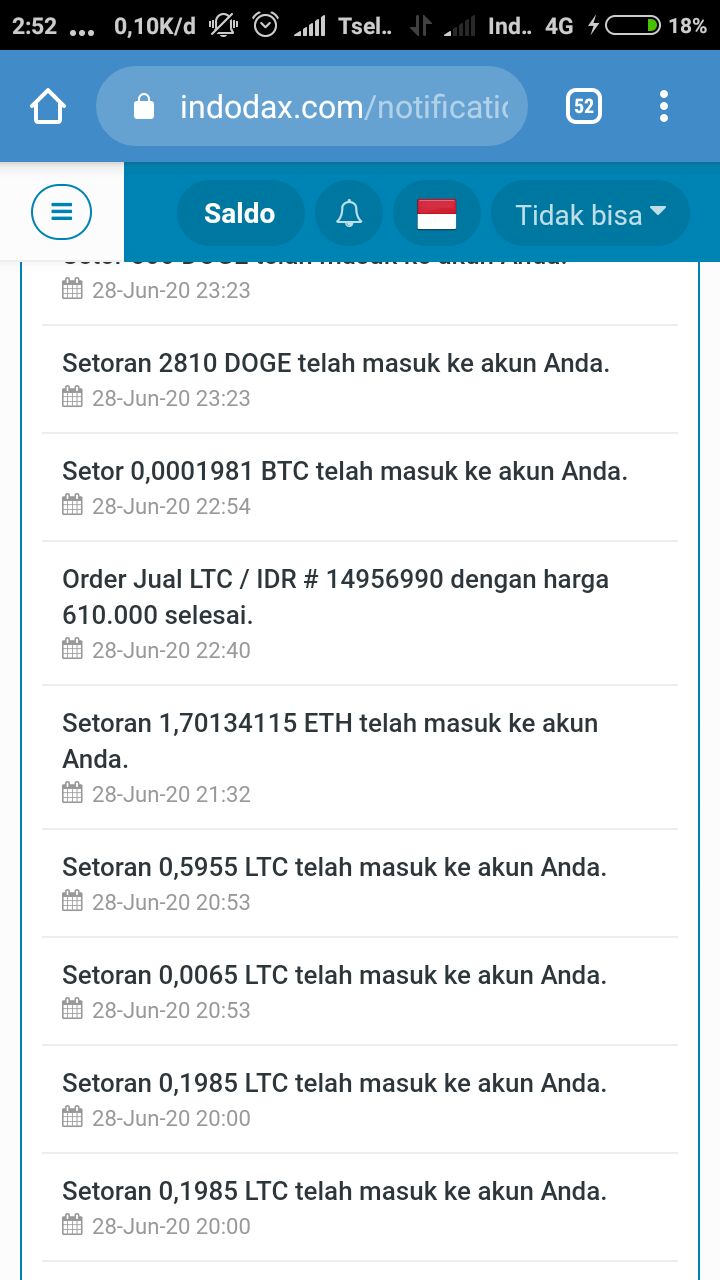
Task: Open the hamburger side menu
Action: click(61, 212)
